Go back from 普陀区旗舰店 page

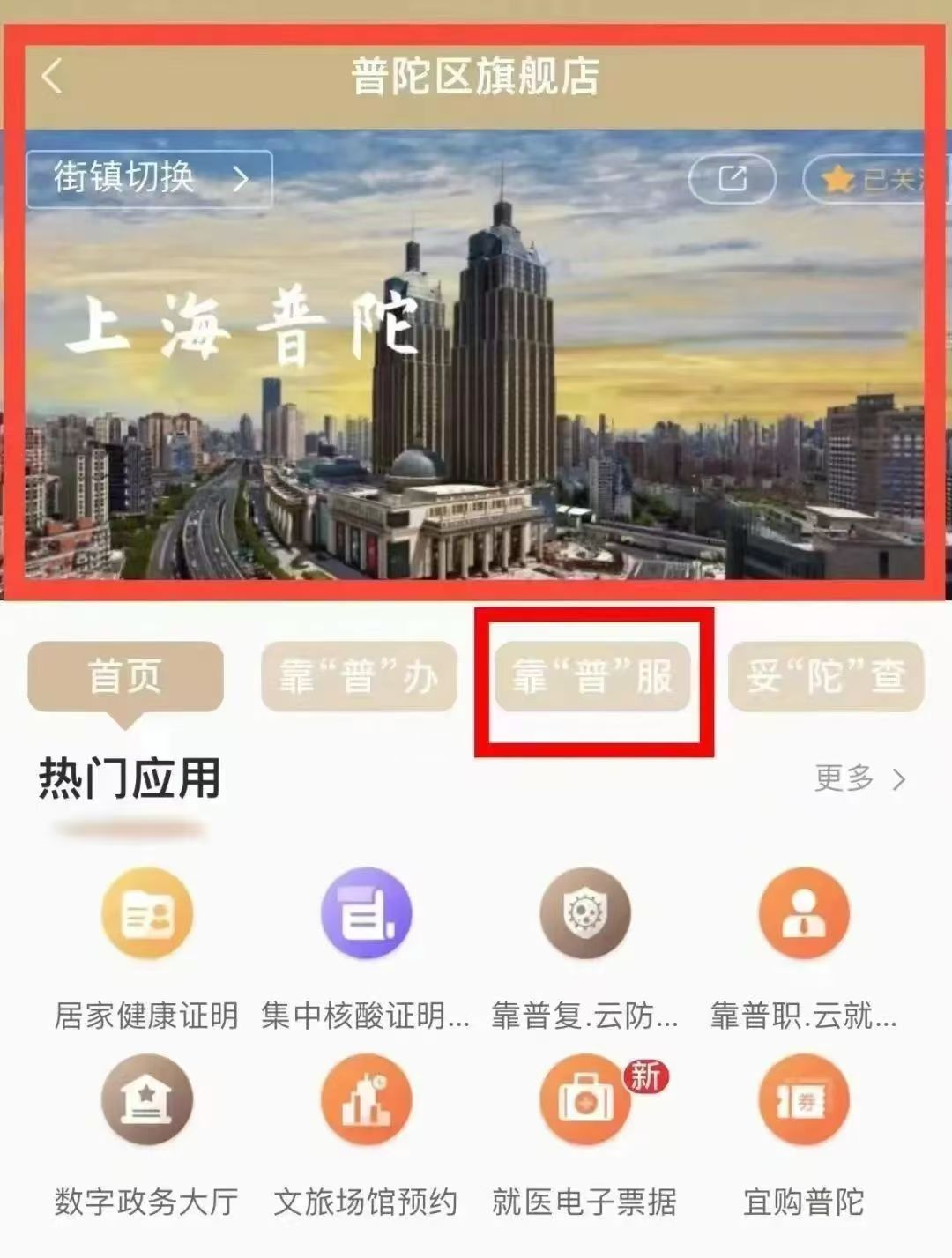[x=53, y=77]
